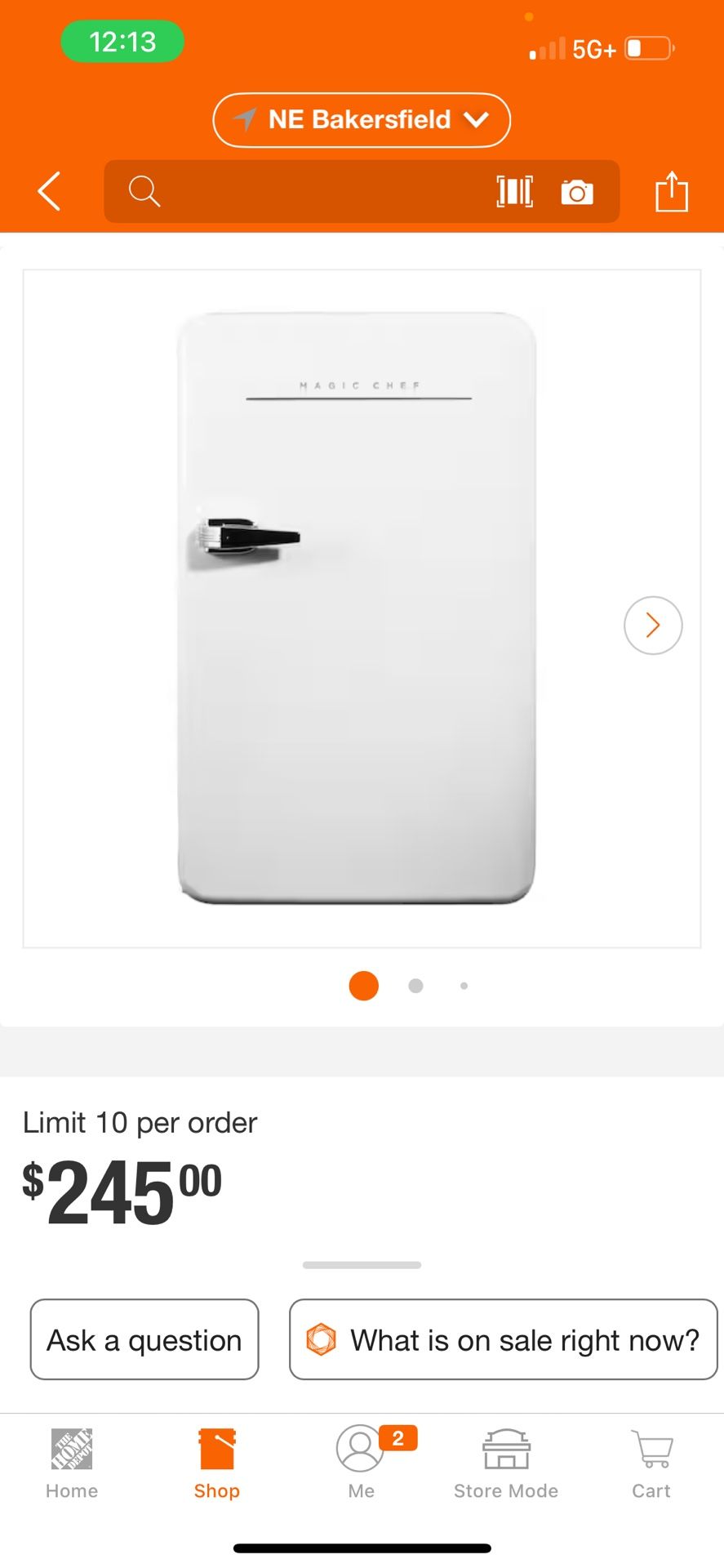This screenshot has width=724, height=1568.
Task: View the Cart
Action: click(651, 1463)
